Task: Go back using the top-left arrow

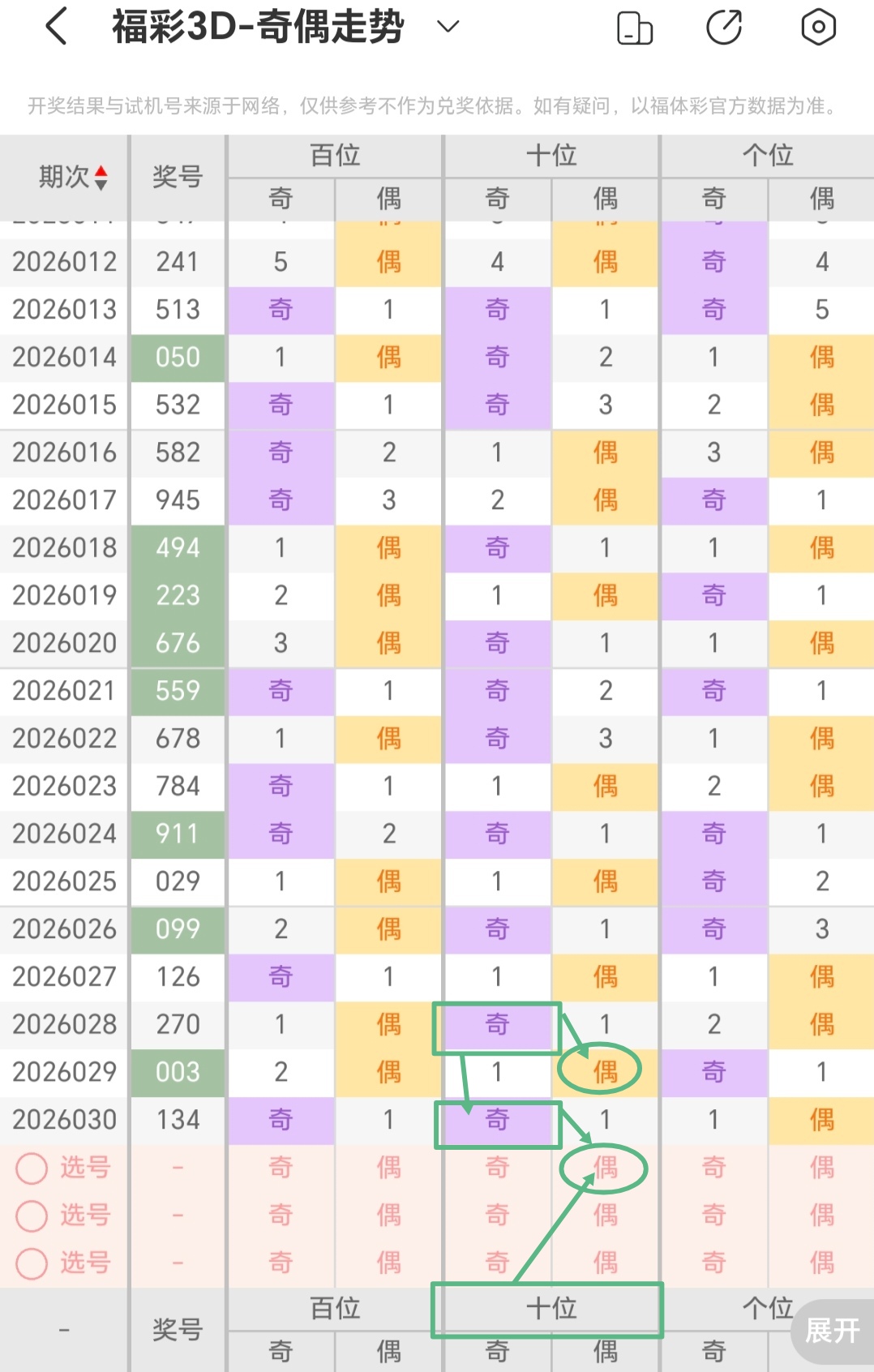Action: click(x=56, y=27)
